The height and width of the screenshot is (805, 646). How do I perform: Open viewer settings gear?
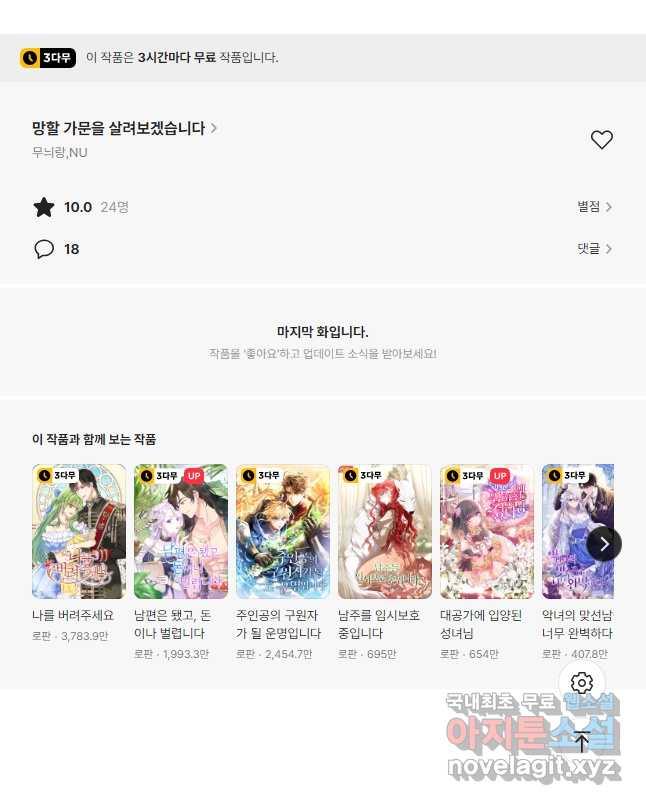pyautogui.click(x=582, y=683)
